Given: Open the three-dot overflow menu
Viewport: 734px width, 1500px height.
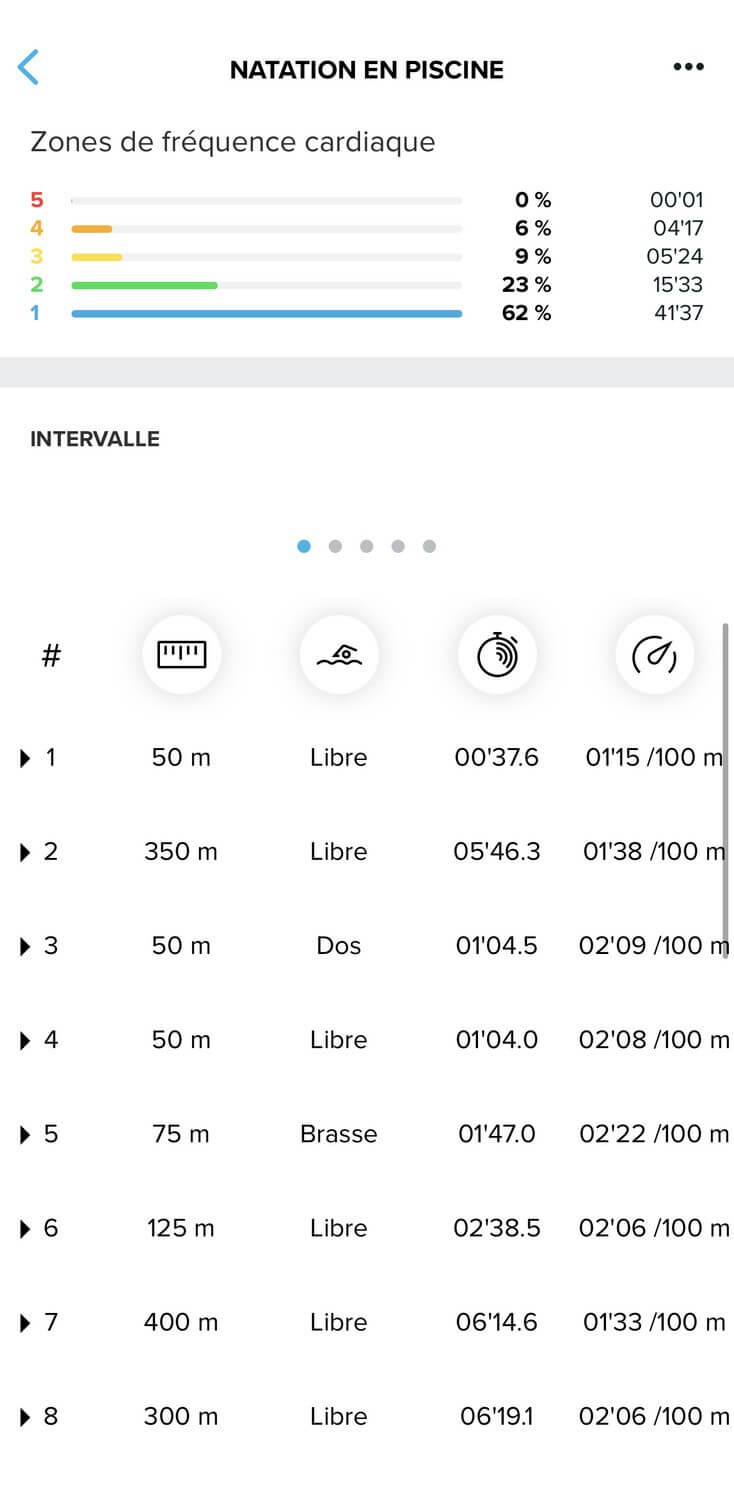Looking at the screenshot, I should click(688, 67).
